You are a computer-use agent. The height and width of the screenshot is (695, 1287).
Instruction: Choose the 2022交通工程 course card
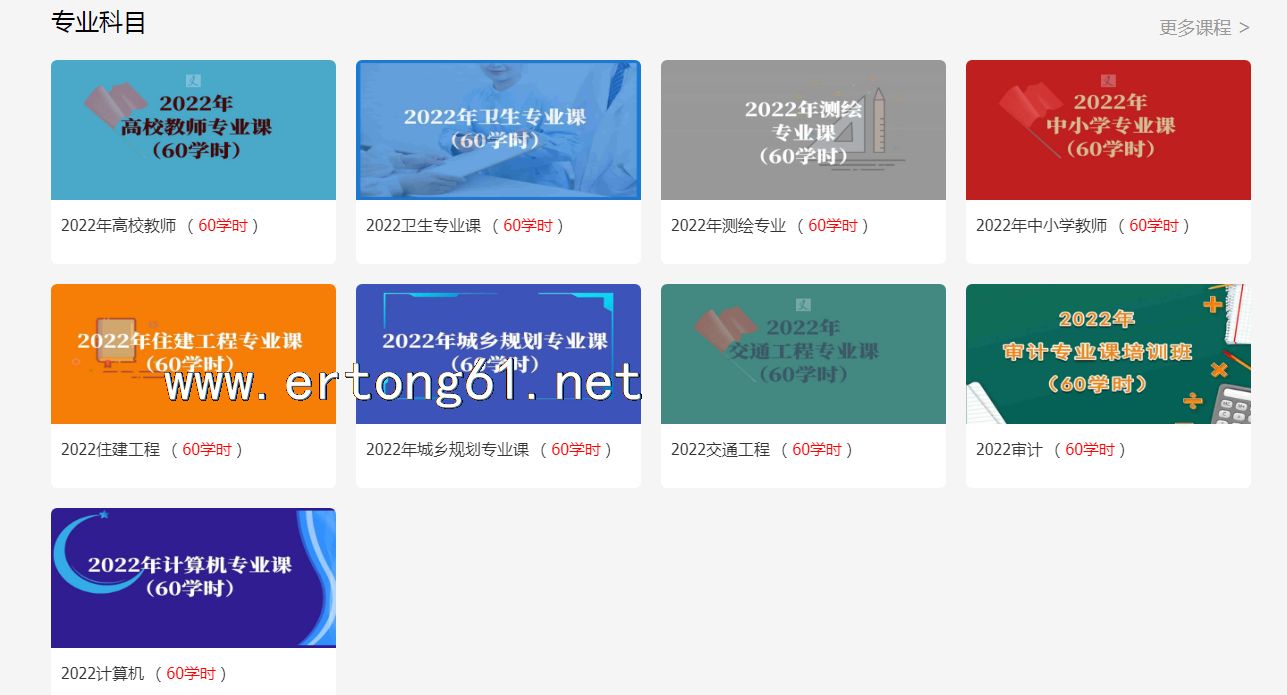[x=803, y=355]
